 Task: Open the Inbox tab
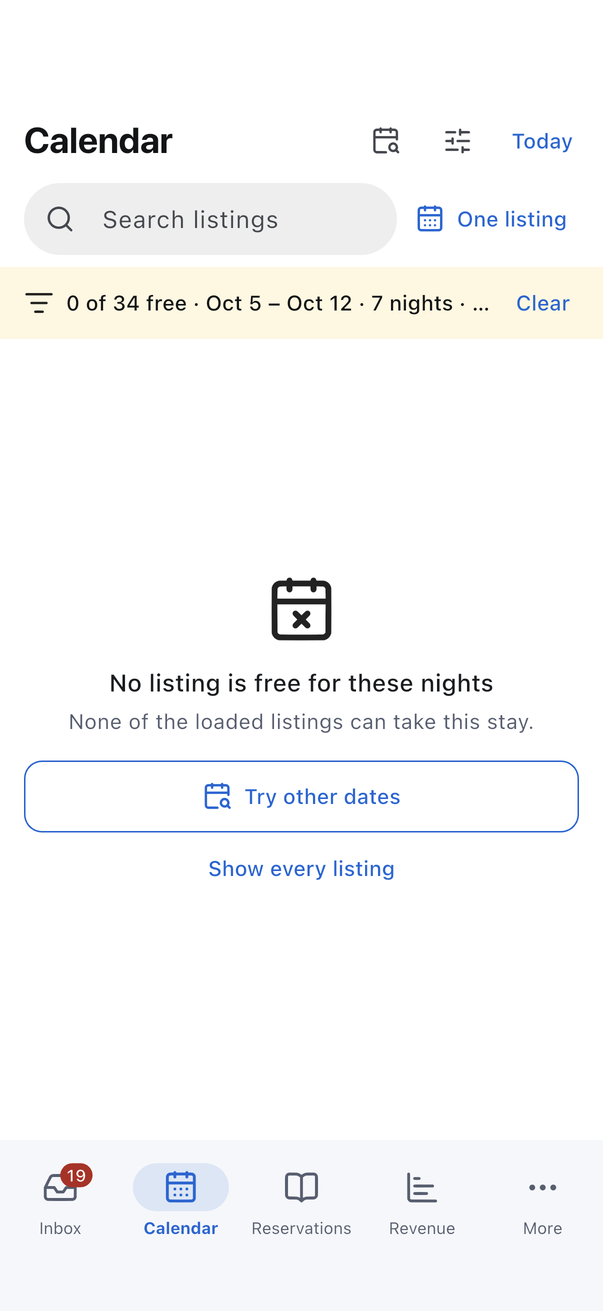pyautogui.click(x=60, y=1200)
